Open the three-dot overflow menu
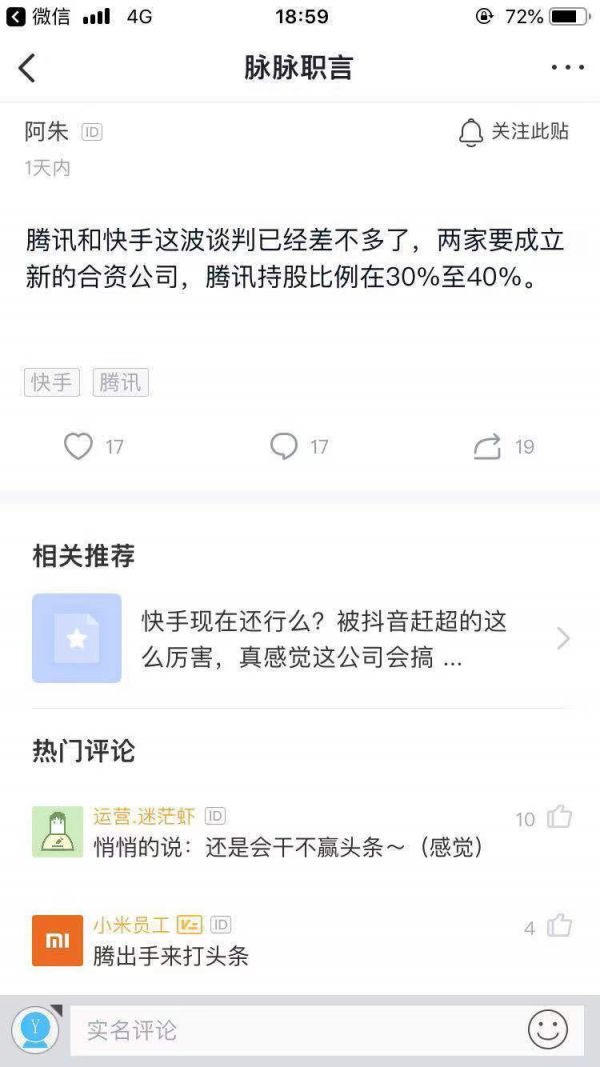This screenshot has width=600, height=1067. point(567,68)
